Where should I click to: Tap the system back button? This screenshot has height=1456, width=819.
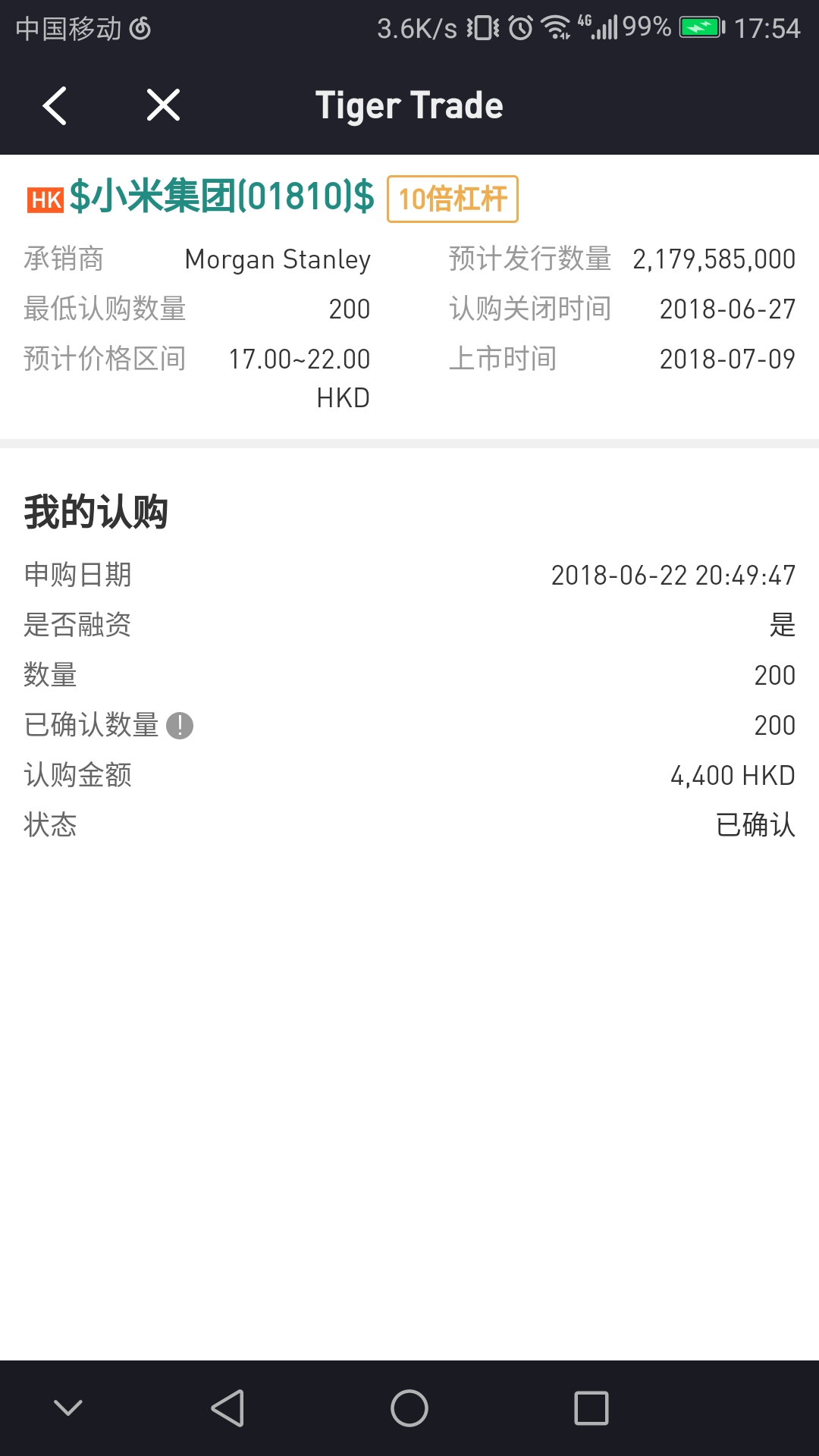227,1408
